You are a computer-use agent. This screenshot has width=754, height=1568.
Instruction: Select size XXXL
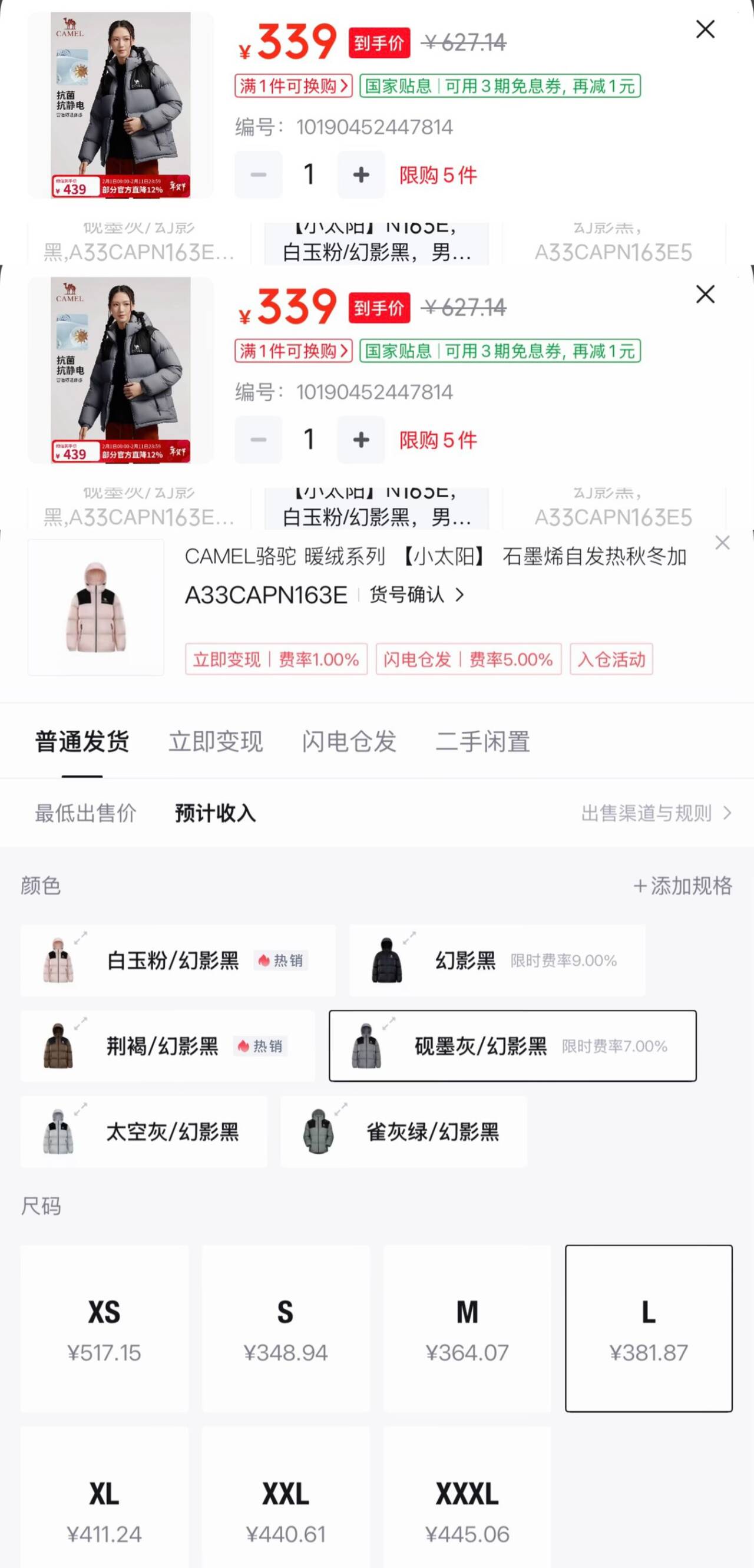tap(467, 1497)
